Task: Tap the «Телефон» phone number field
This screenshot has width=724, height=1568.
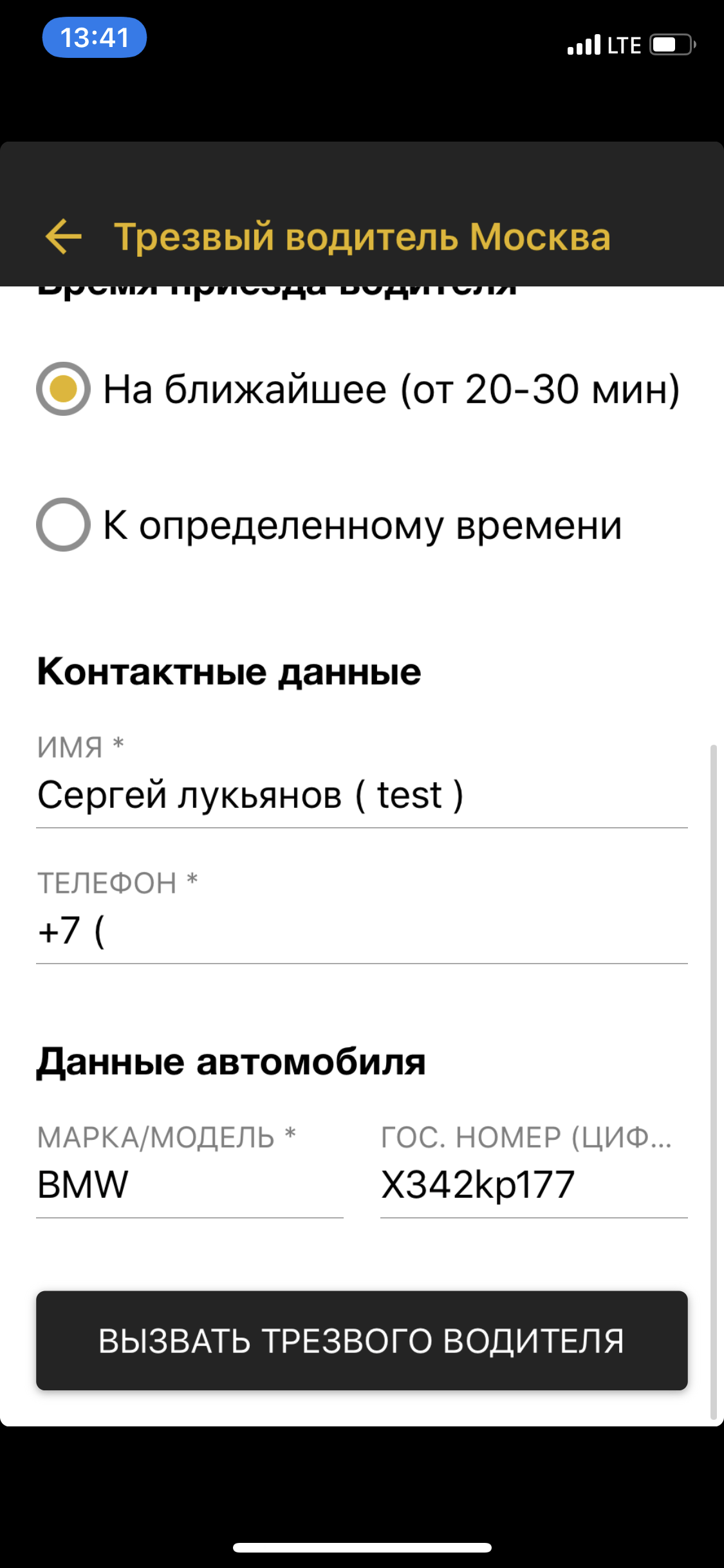Action: [360, 931]
